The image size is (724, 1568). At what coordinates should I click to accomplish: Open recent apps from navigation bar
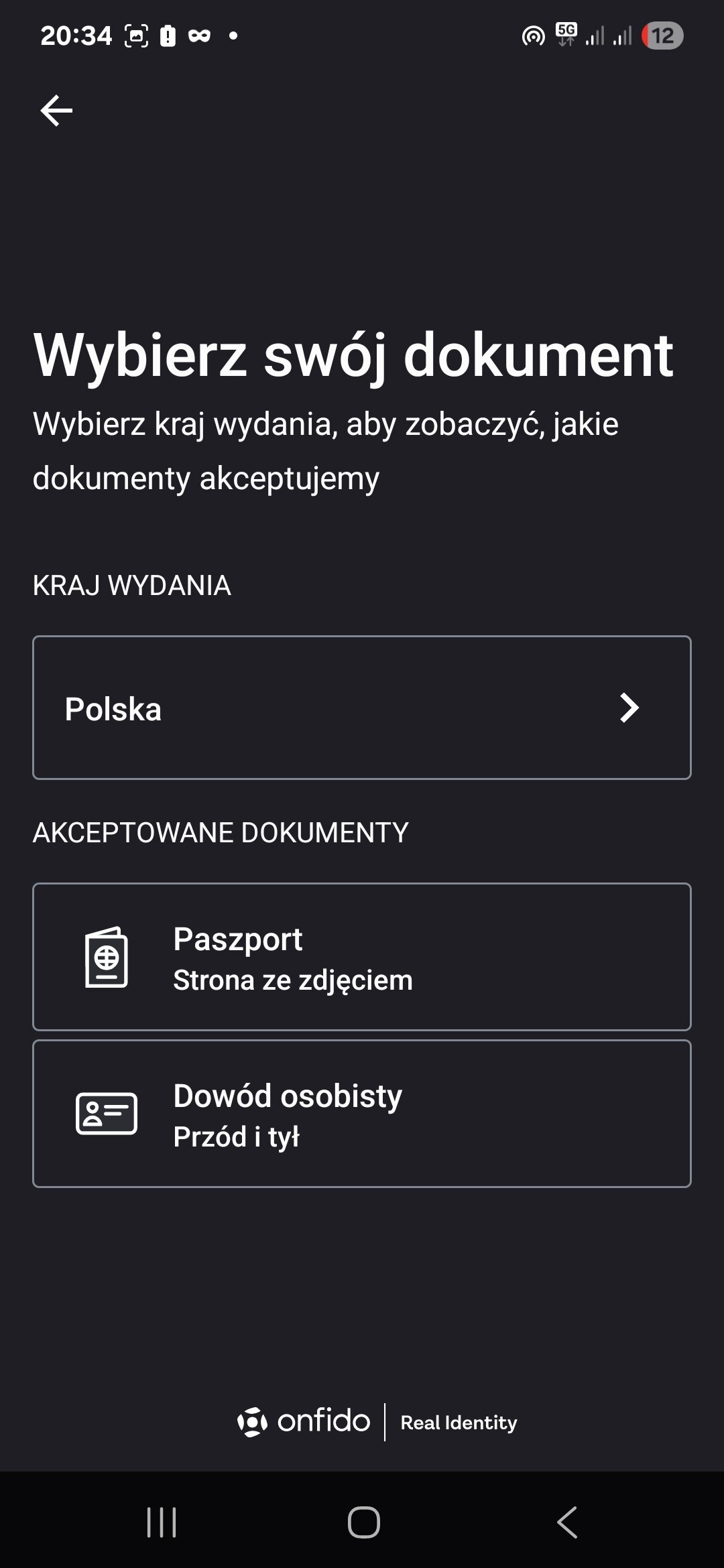pos(162,1522)
